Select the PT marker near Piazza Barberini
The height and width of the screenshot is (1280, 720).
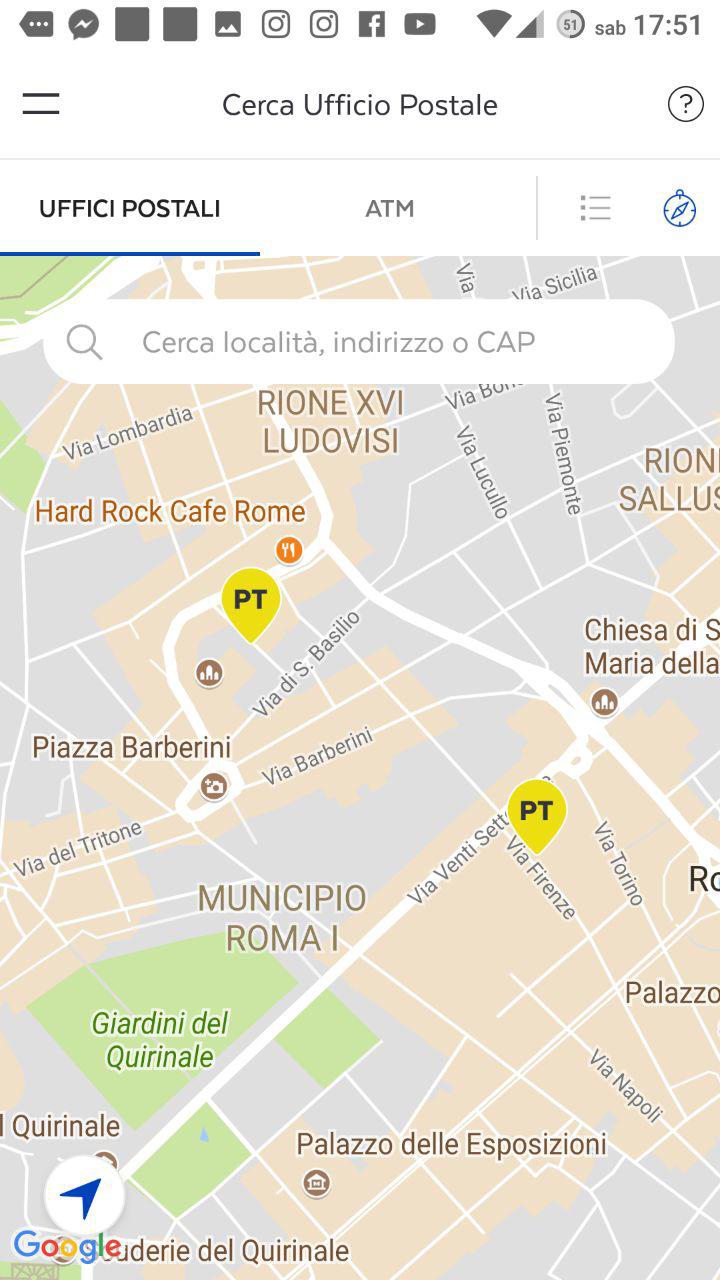click(250, 601)
